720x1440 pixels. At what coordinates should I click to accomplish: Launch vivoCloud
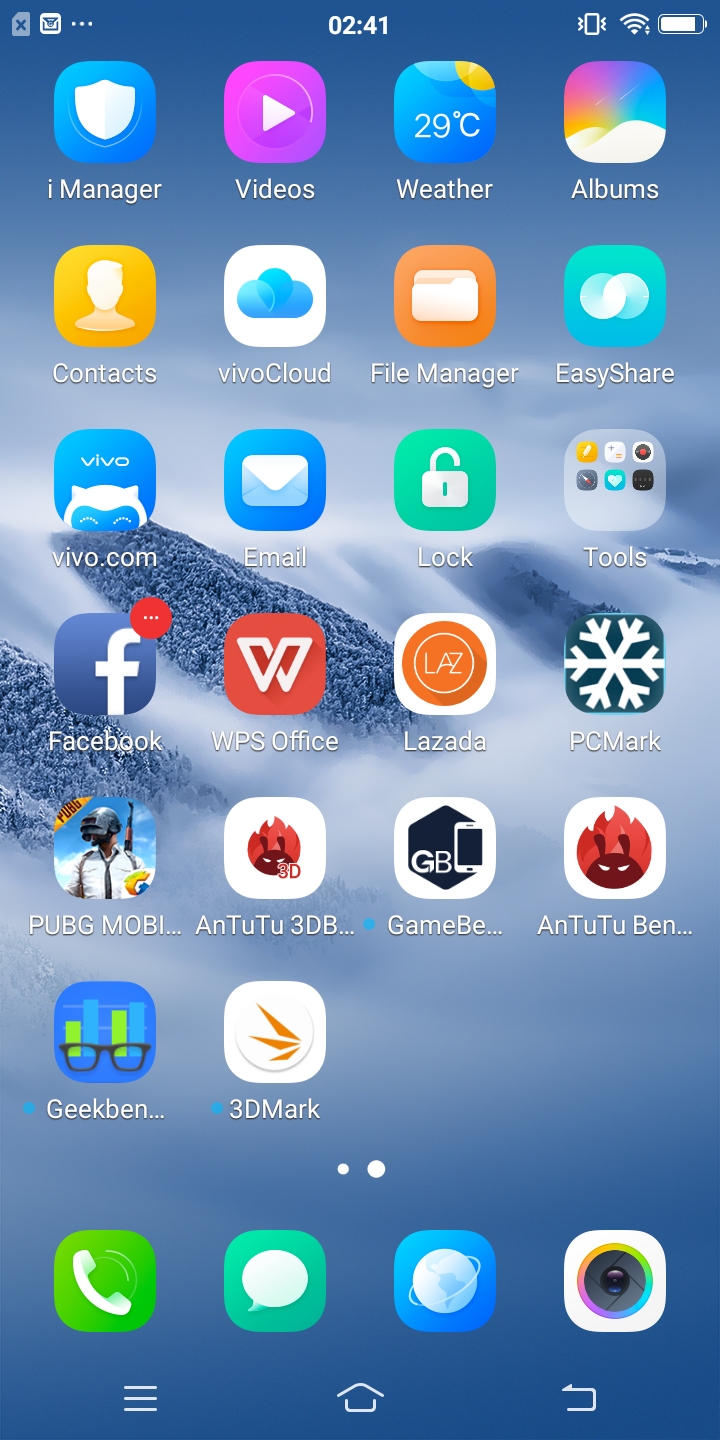pos(275,296)
